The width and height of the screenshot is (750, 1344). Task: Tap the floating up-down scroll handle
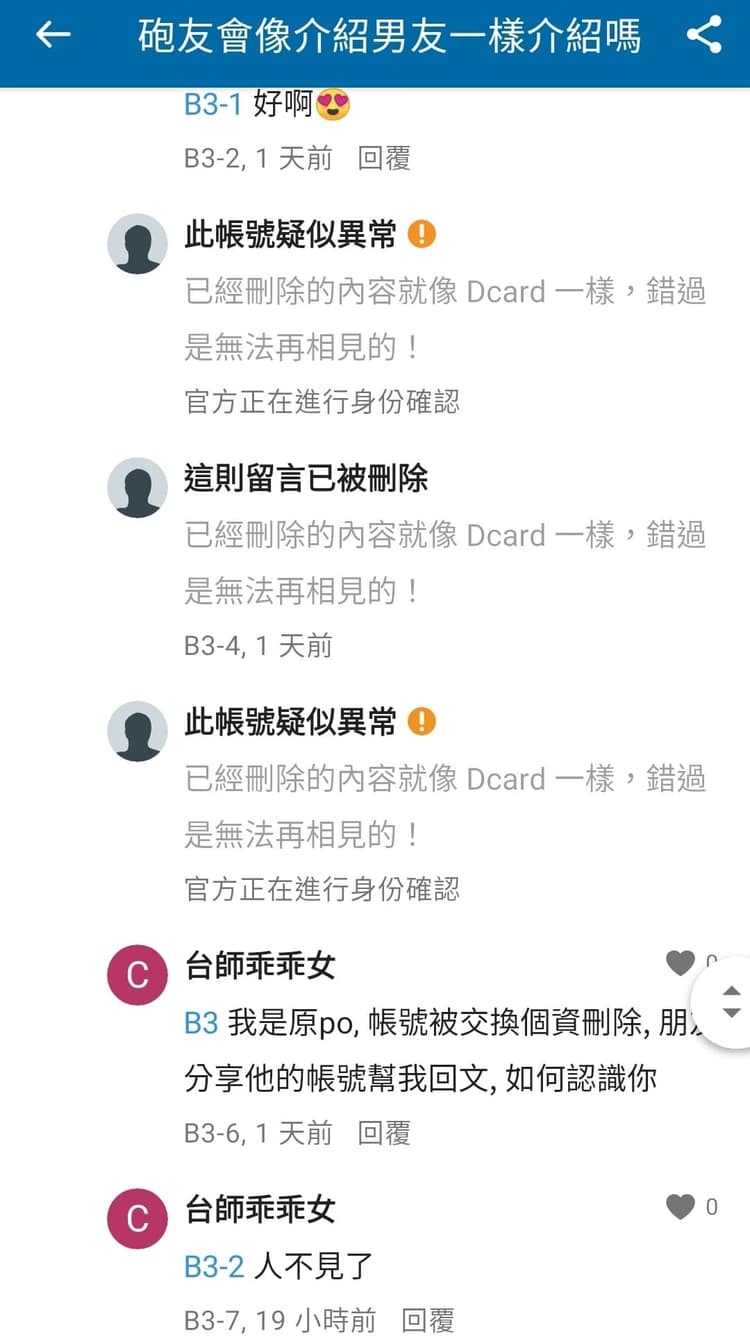click(728, 1002)
